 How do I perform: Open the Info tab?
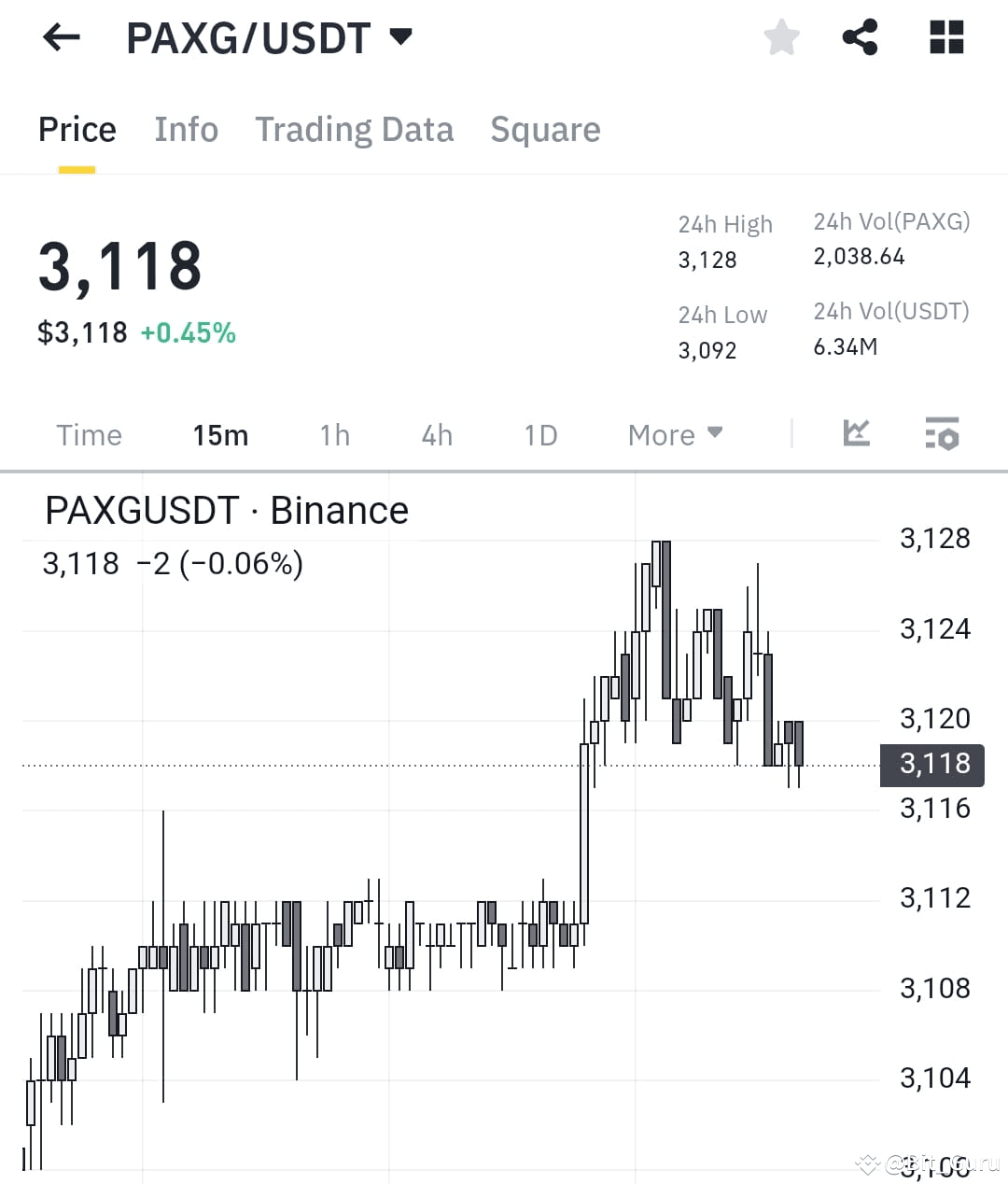[x=186, y=130]
